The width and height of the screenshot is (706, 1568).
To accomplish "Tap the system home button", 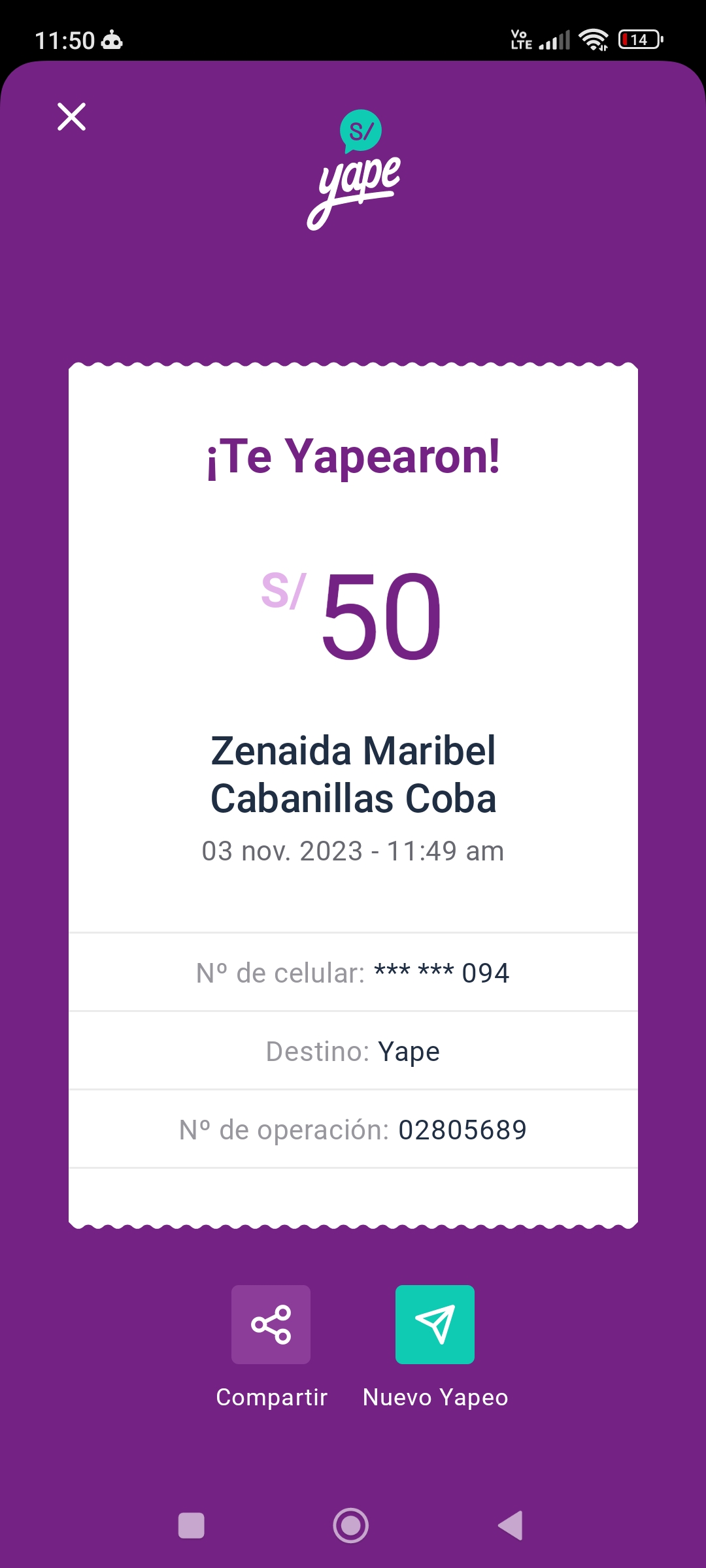I will (351, 1526).
